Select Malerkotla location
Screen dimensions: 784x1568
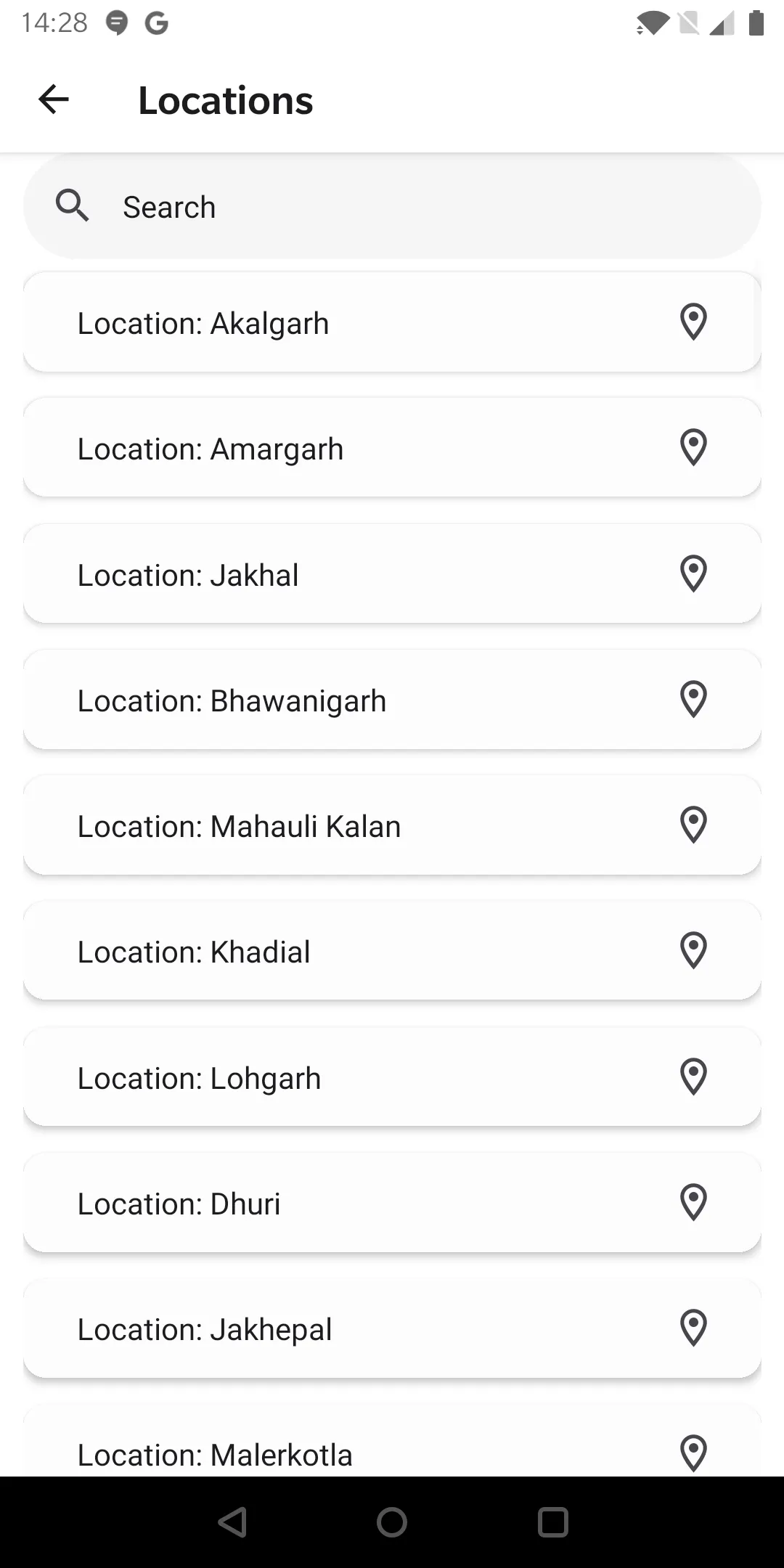tap(392, 1441)
